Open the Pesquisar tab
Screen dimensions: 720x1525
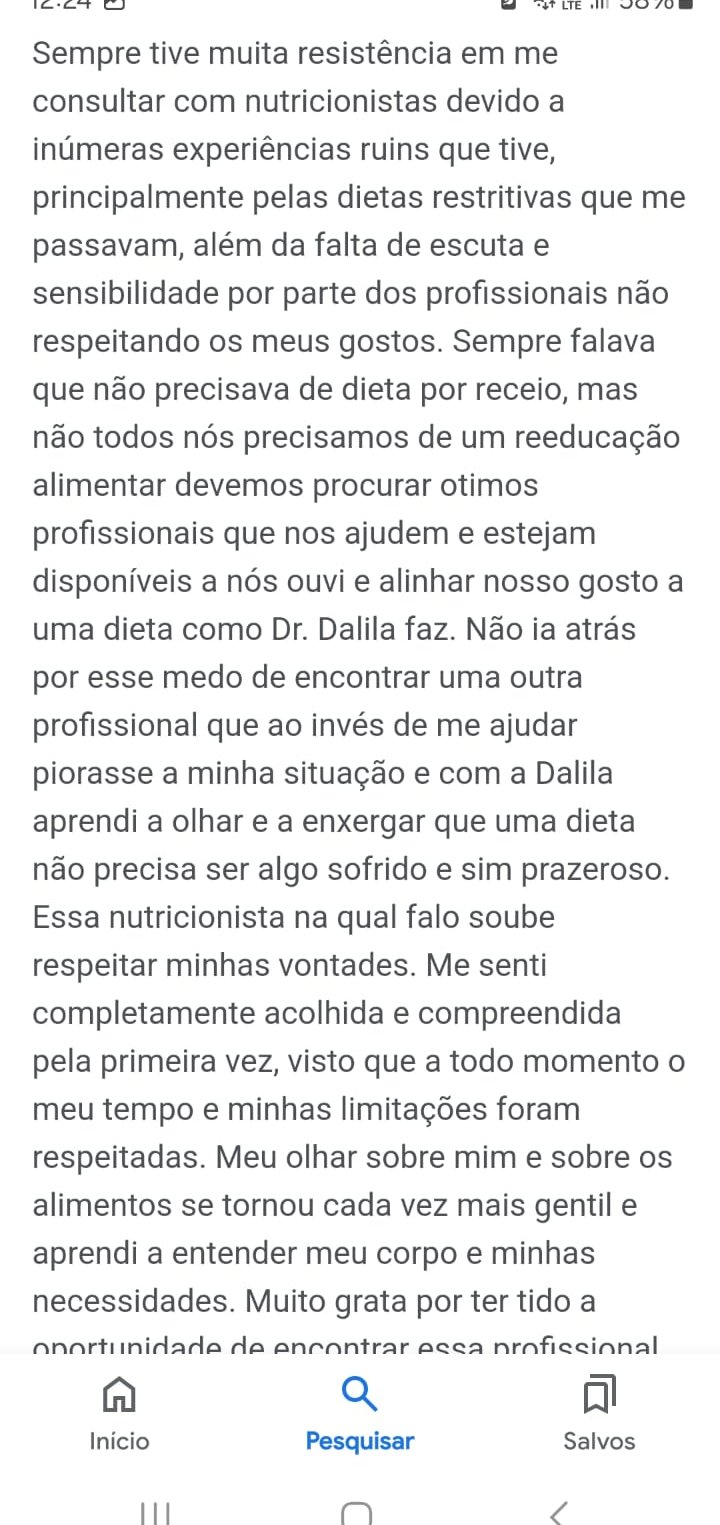[x=359, y=1412]
